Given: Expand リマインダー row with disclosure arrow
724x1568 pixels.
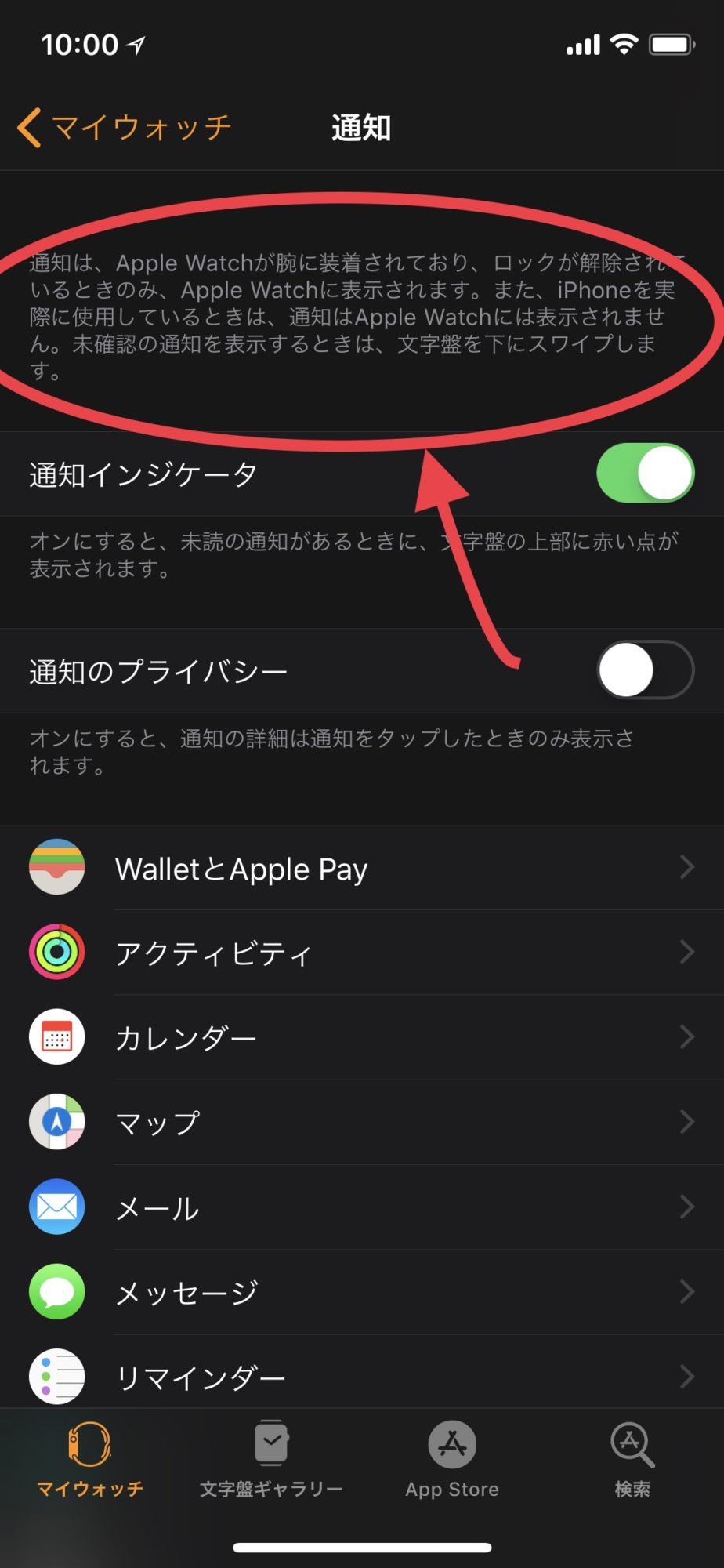Looking at the screenshot, I should [x=688, y=1377].
